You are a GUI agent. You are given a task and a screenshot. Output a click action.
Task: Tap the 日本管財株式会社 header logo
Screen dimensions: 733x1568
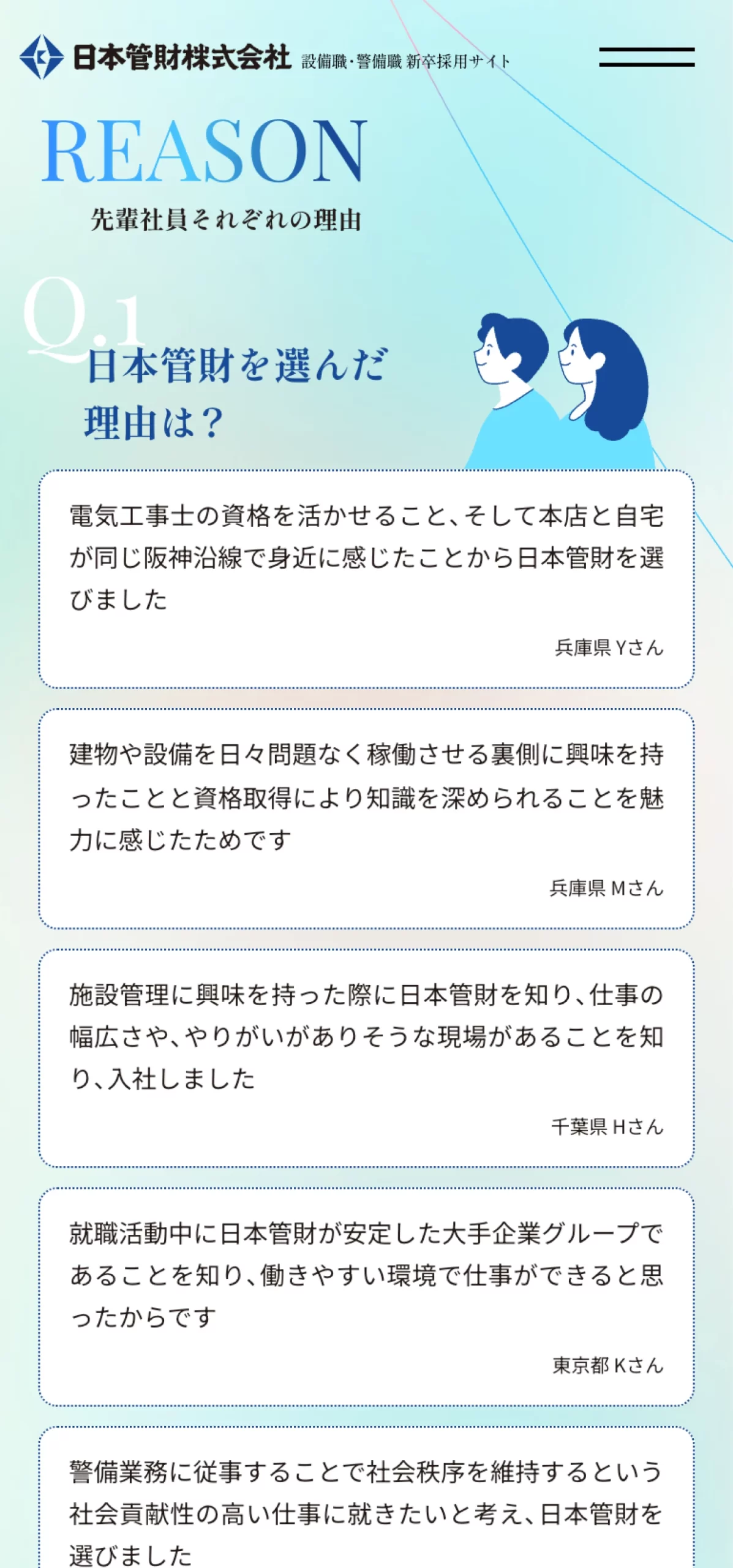pos(155,57)
